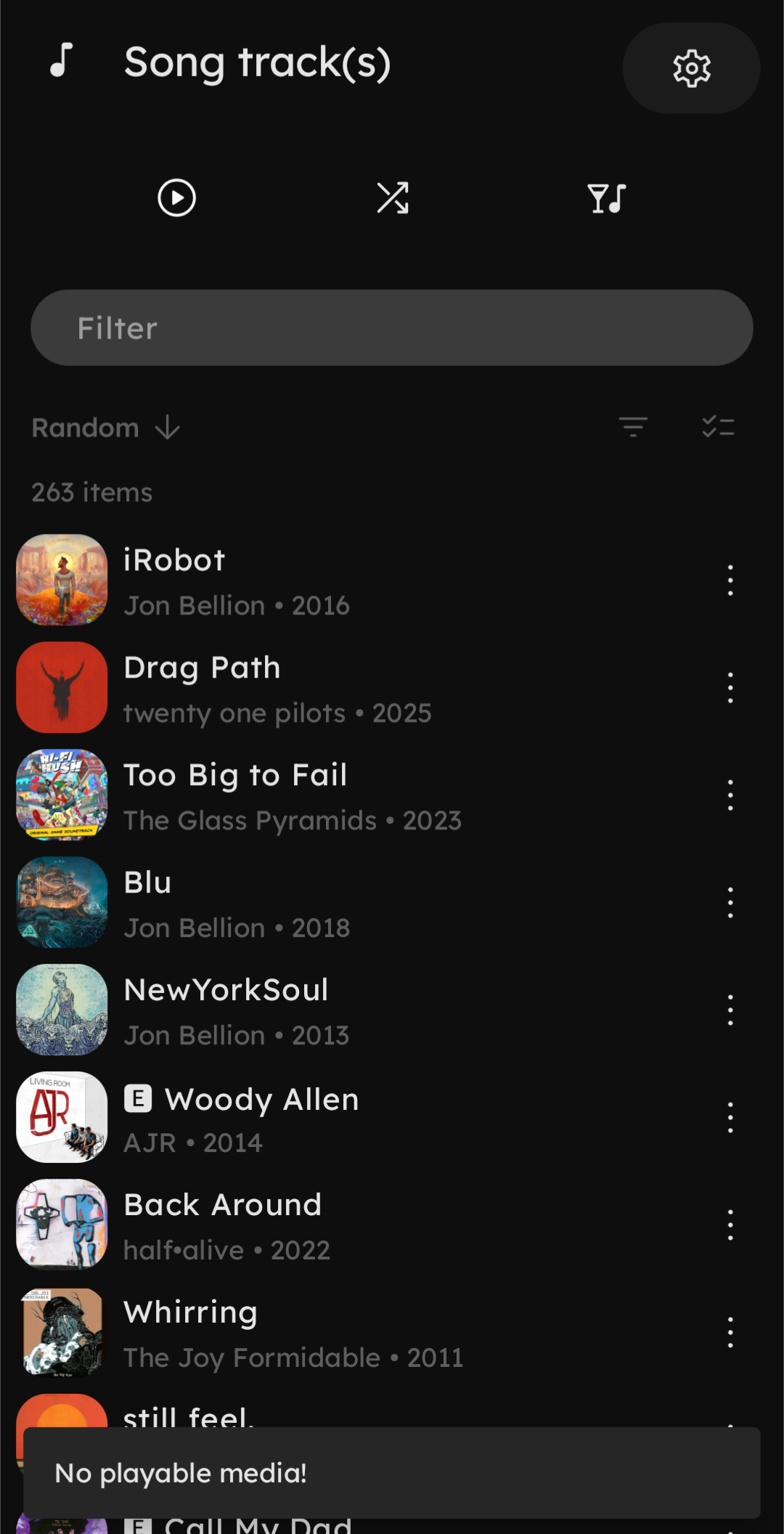Open the filtered playback icon
This screenshot has height=1534, width=784.
pyautogui.click(x=607, y=198)
